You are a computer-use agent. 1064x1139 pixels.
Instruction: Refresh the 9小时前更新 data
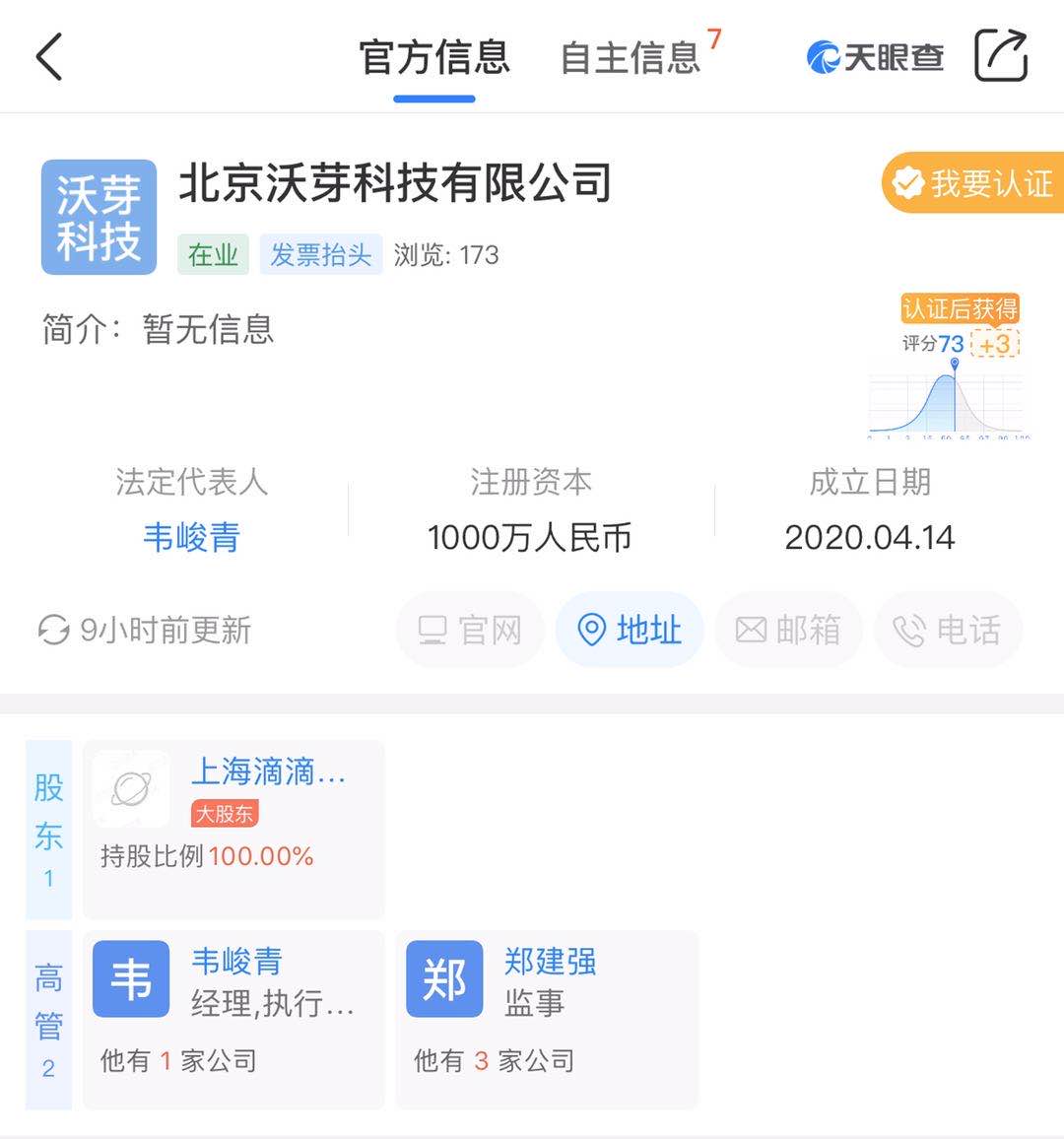[x=53, y=630]
